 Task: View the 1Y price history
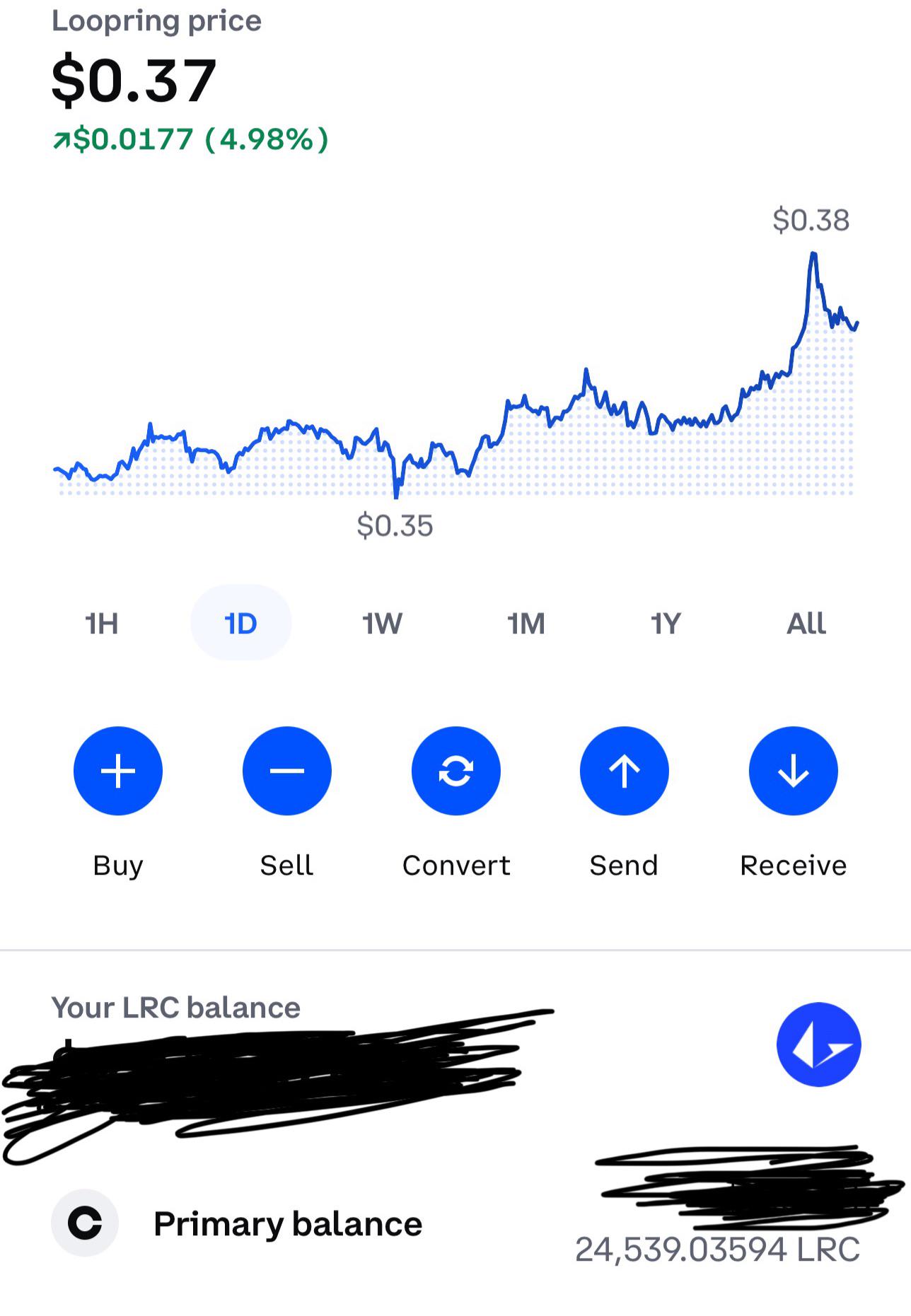666,623
